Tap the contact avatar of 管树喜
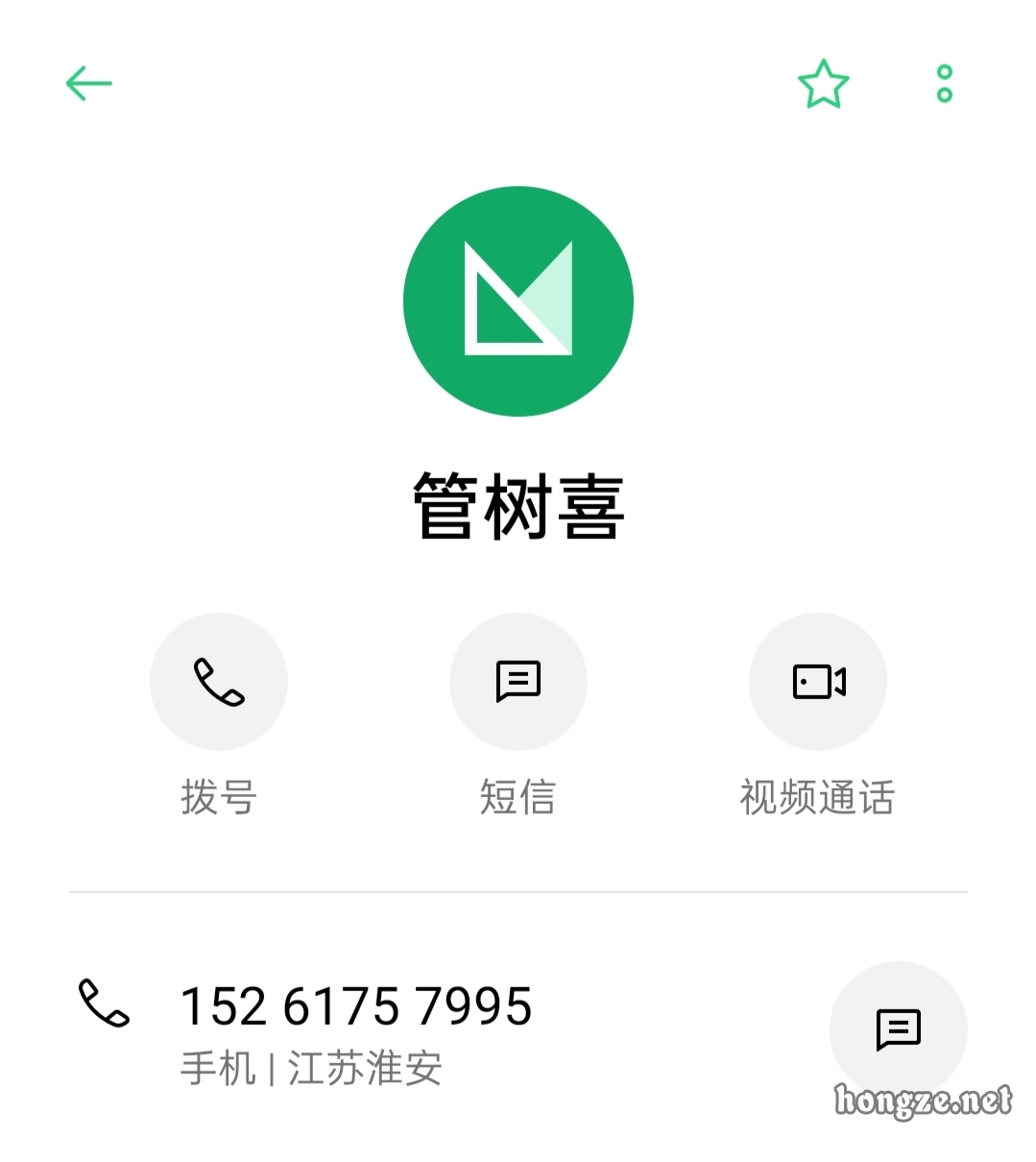The height and width of the screenshot is (1162, 1036). coord(518,301)
